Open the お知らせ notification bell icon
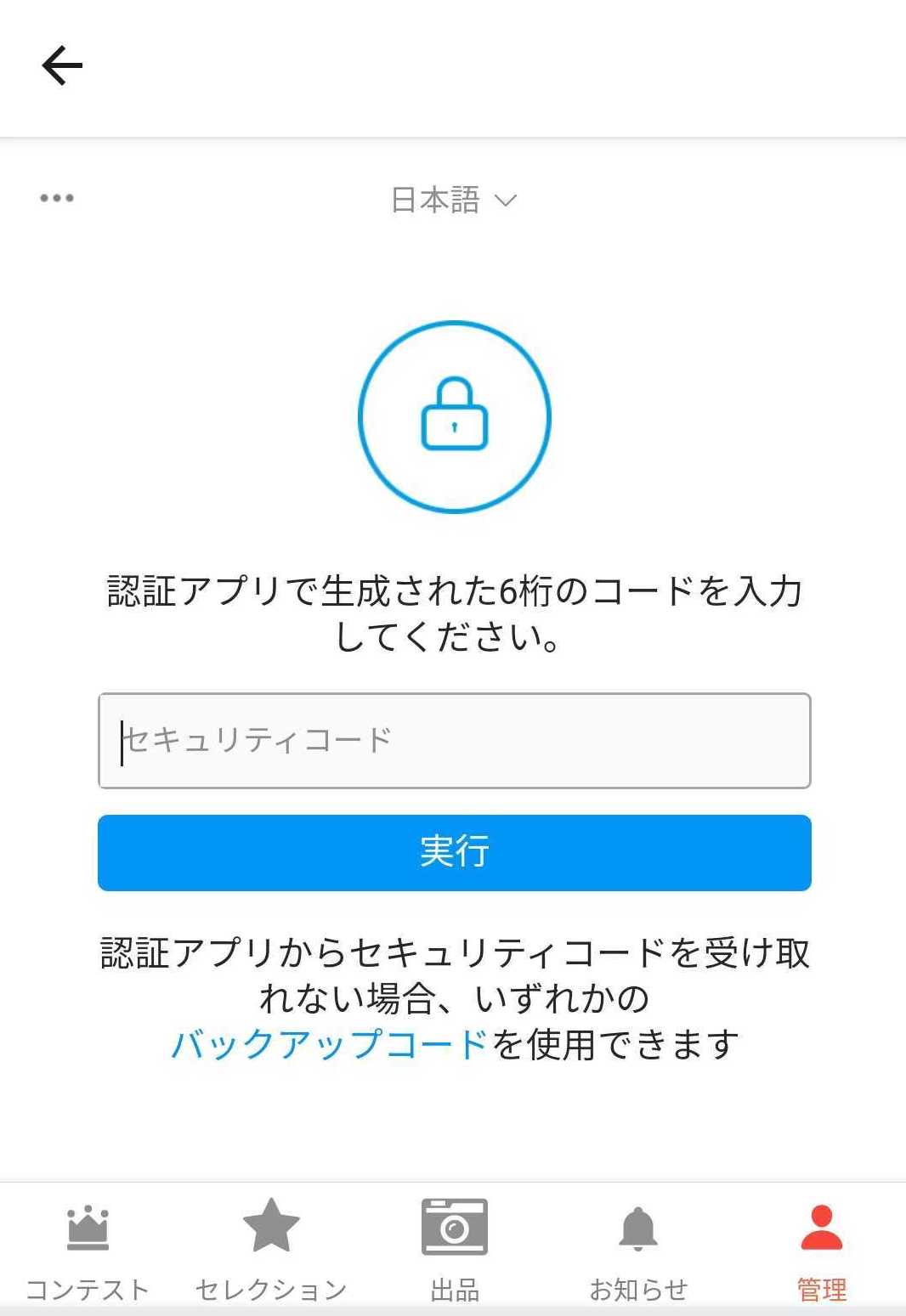 [640, 1227]
